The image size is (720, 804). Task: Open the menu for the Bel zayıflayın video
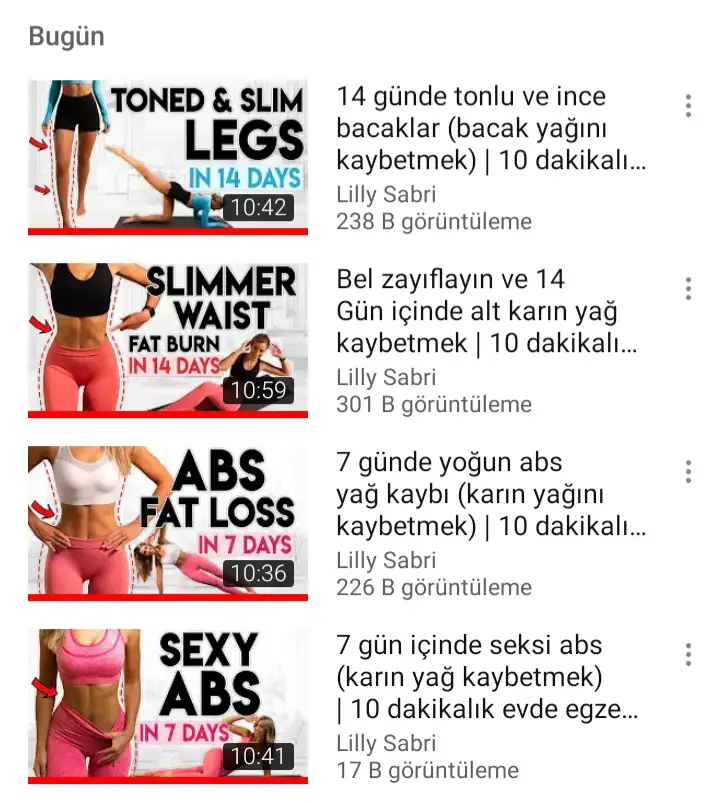688,289
